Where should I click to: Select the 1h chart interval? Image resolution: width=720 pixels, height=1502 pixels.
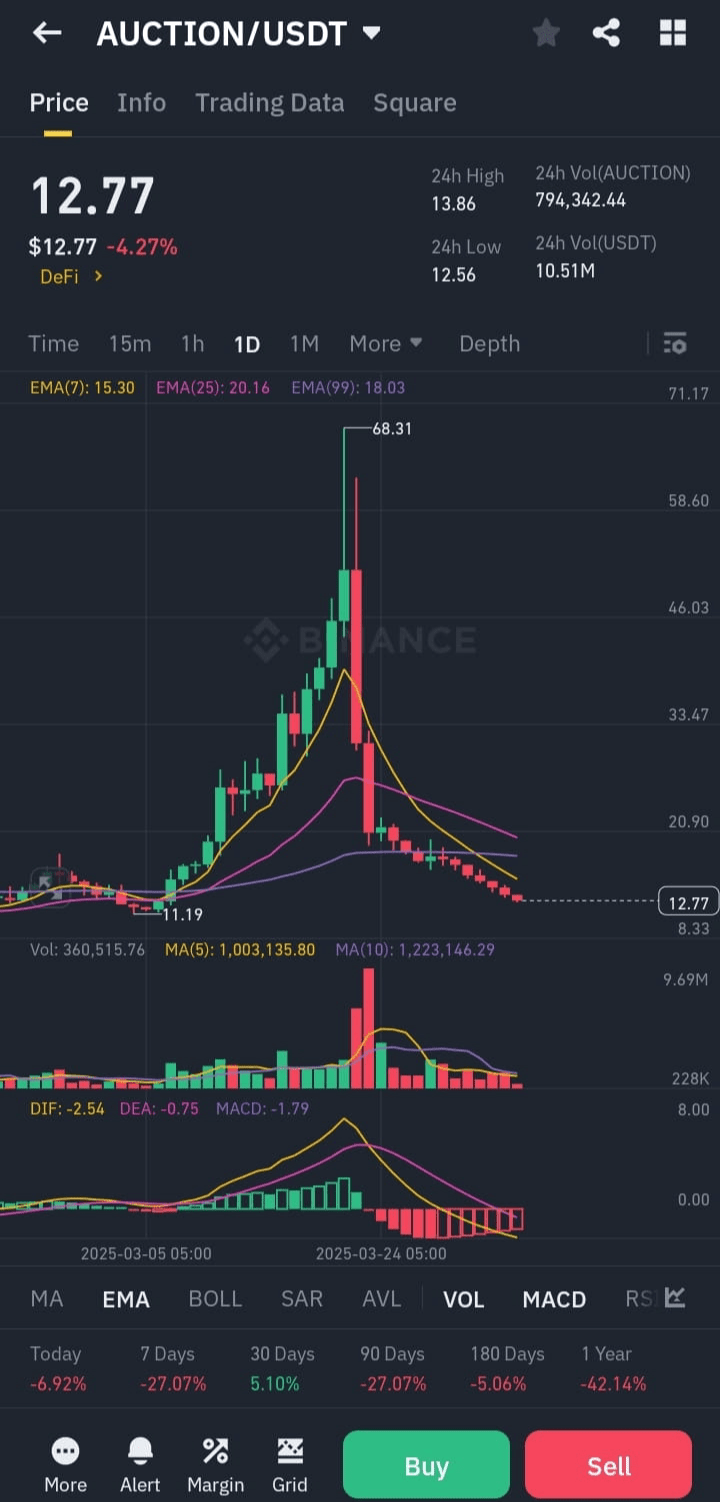(x=192, y=344)
